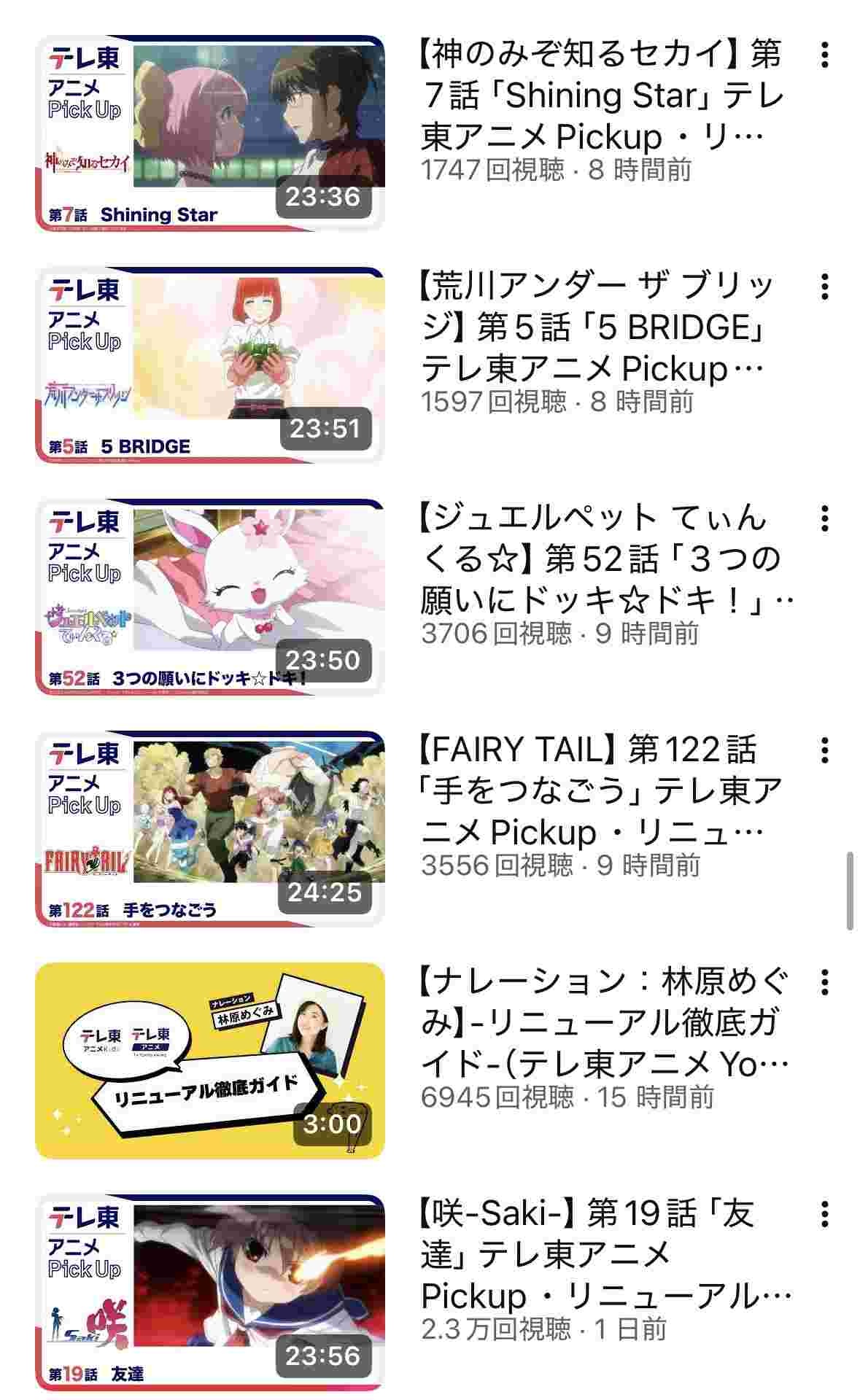Open the 神のみぞ知るセカイ episode 7 thumbnail
The height and width of the screenshot is (1400, 860).
tap(210, 133)
